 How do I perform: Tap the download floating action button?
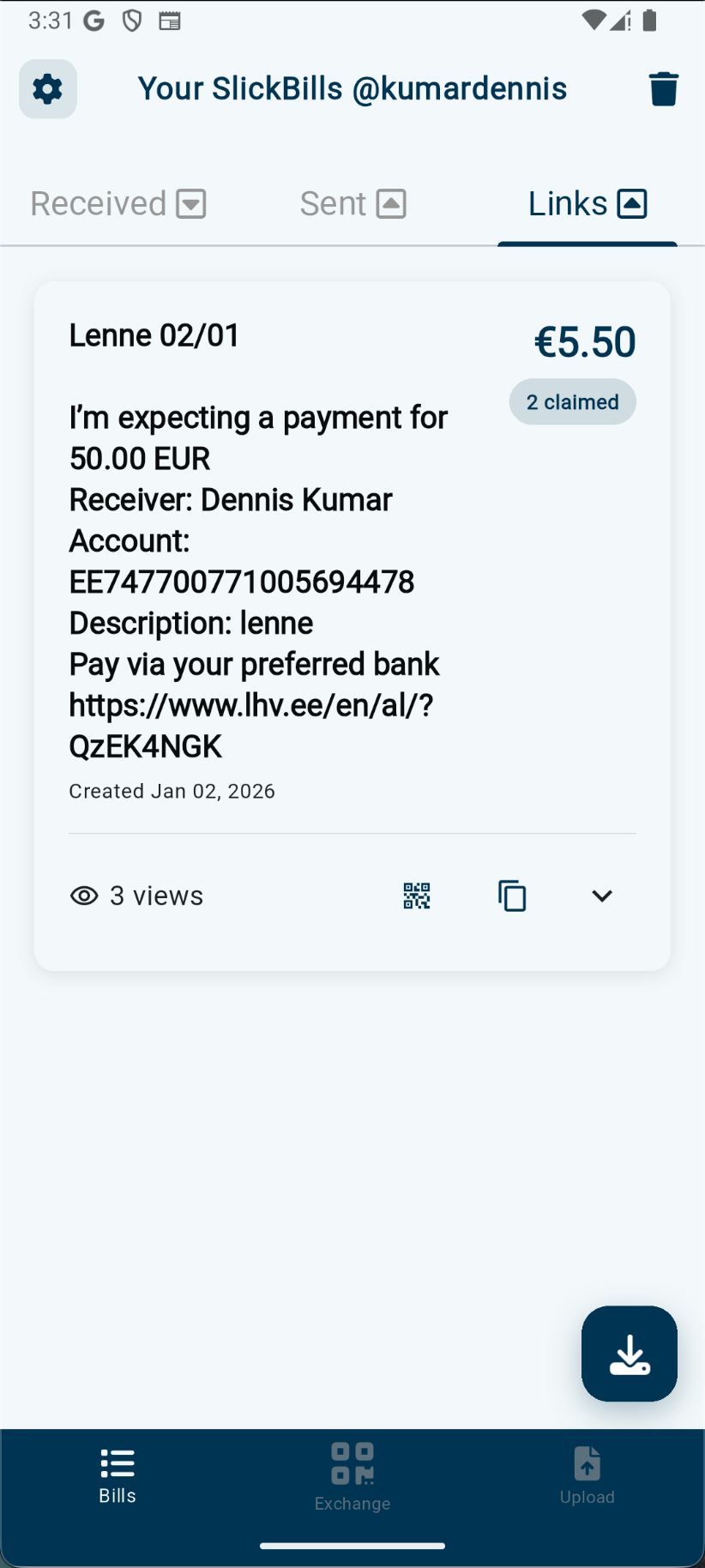click(x=629, y=1354)
